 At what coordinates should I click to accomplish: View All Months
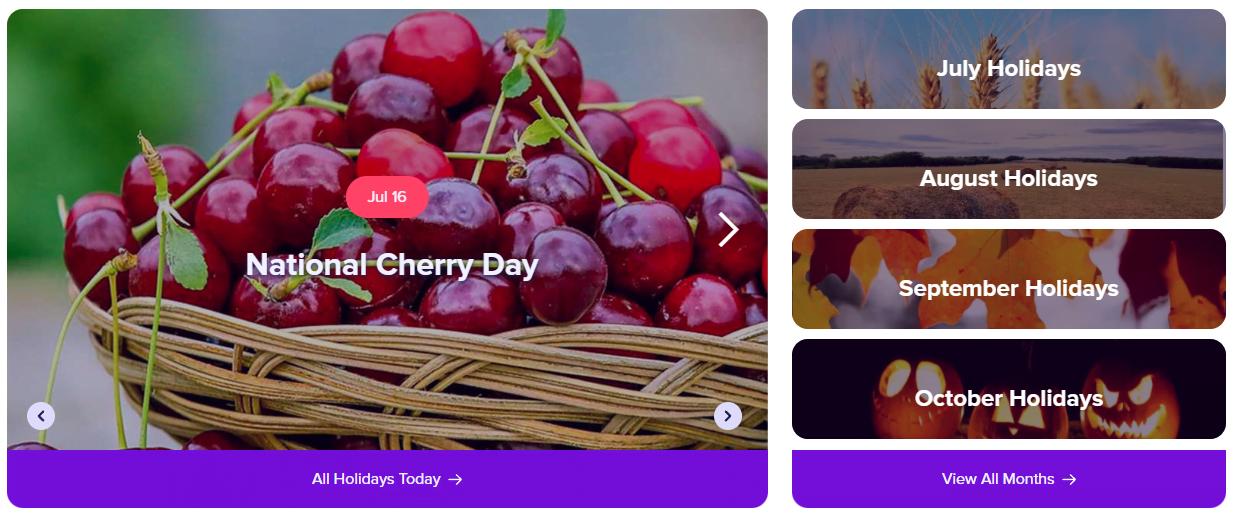[x=1008, y=479]
